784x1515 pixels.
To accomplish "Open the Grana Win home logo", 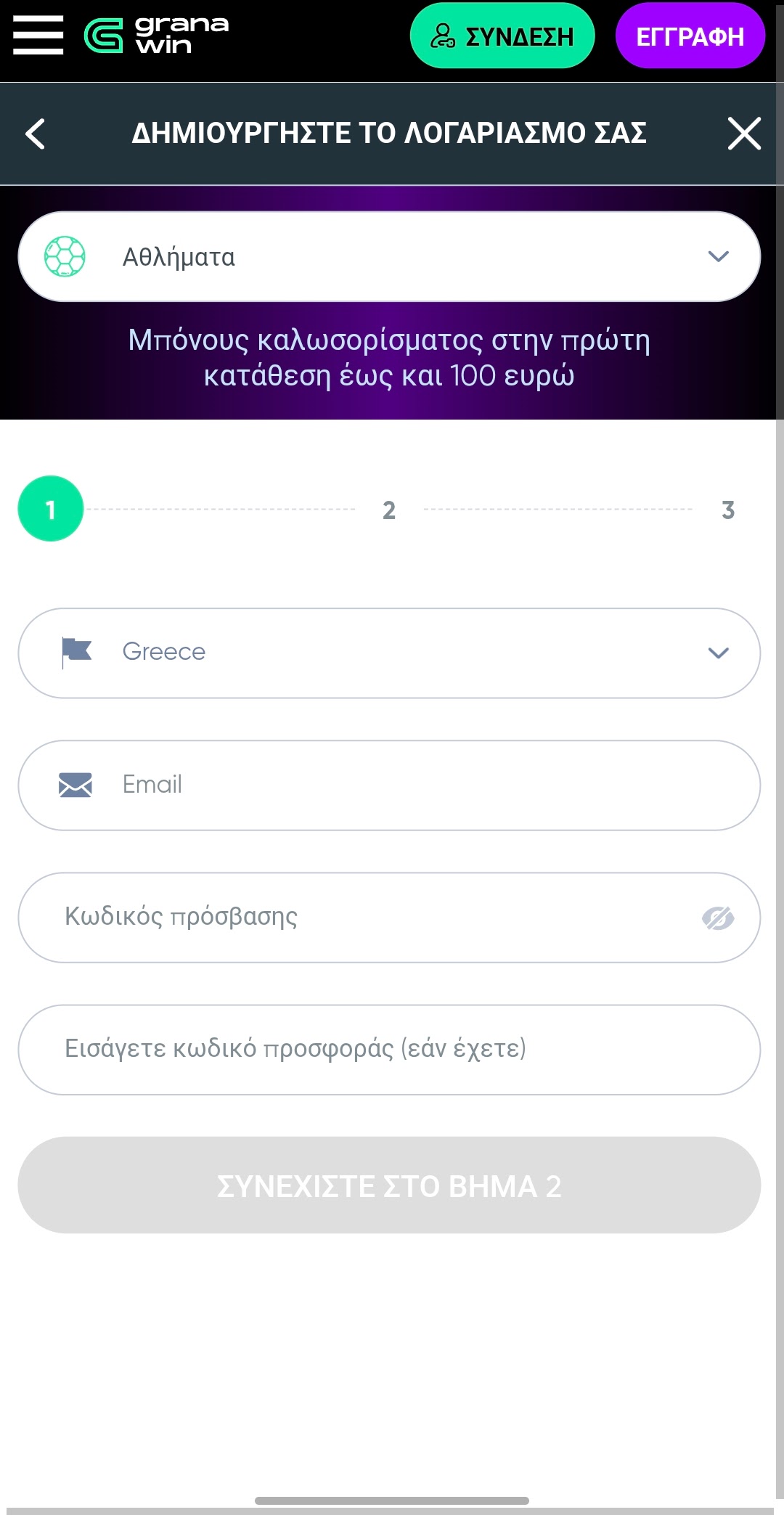I will tap(157, 35).
